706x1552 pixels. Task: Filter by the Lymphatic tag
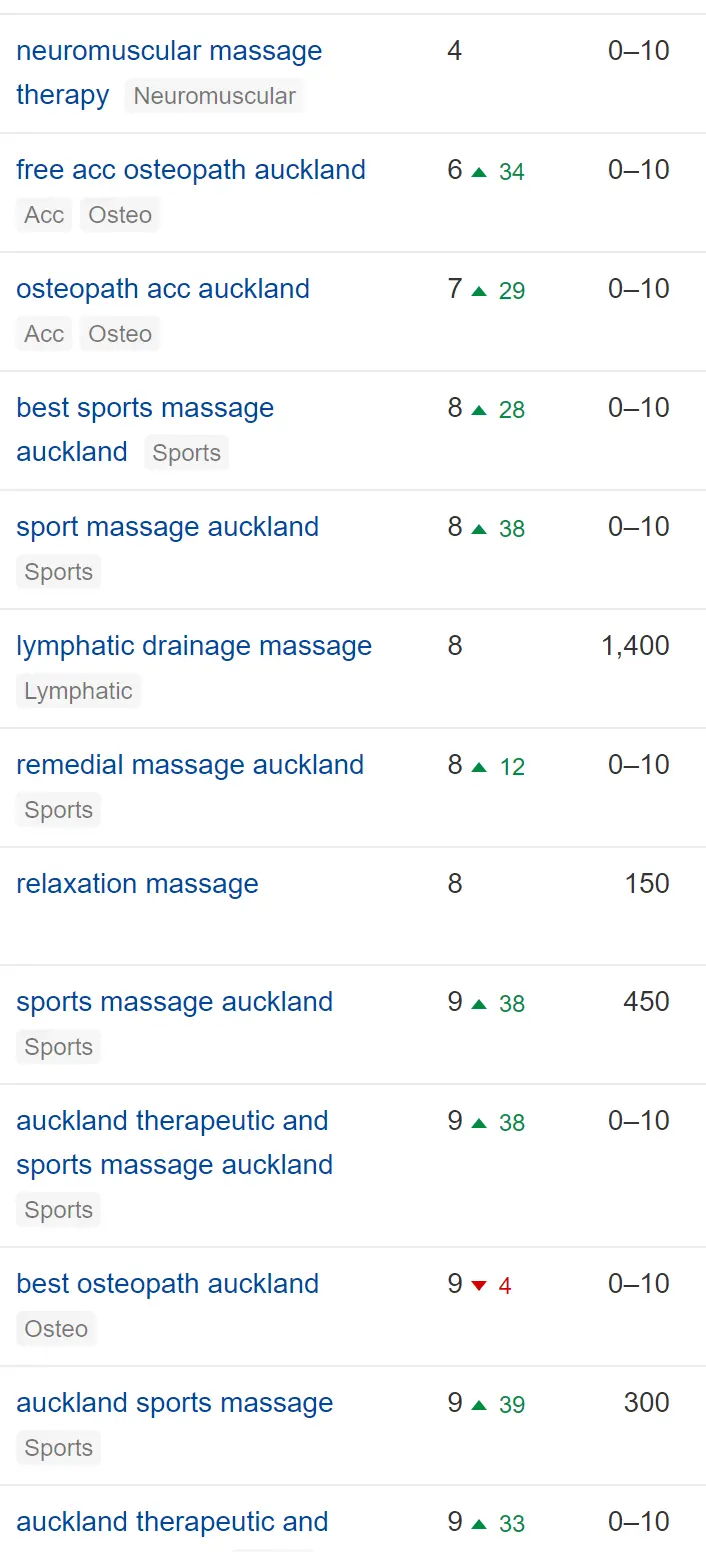tap(78, 691)
